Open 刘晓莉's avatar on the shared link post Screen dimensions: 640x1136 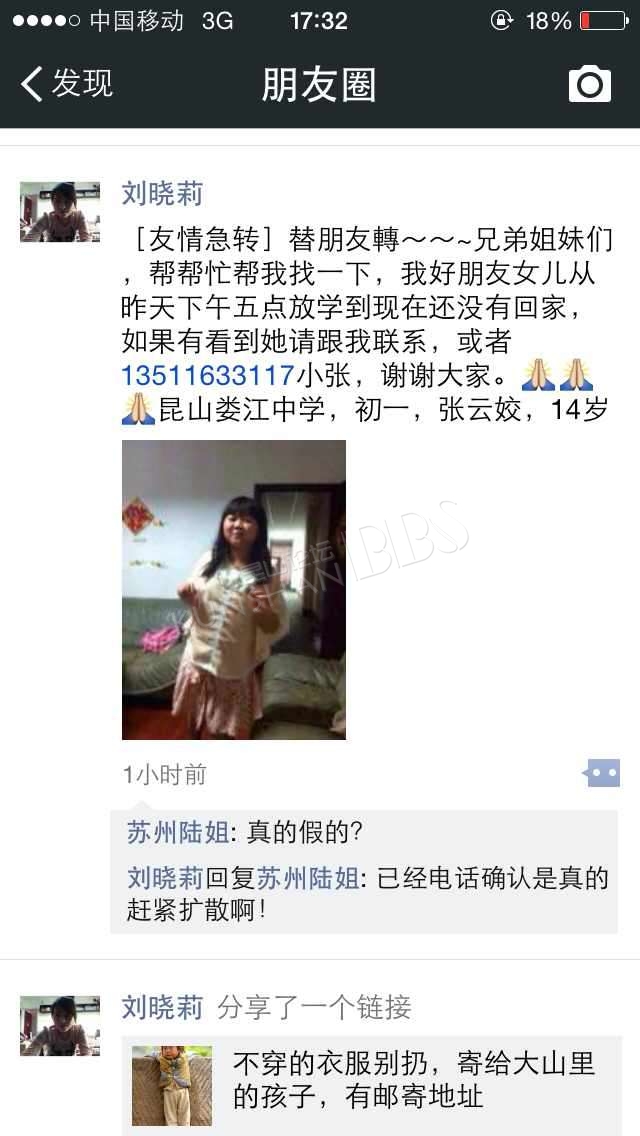tap(60, 1026)
